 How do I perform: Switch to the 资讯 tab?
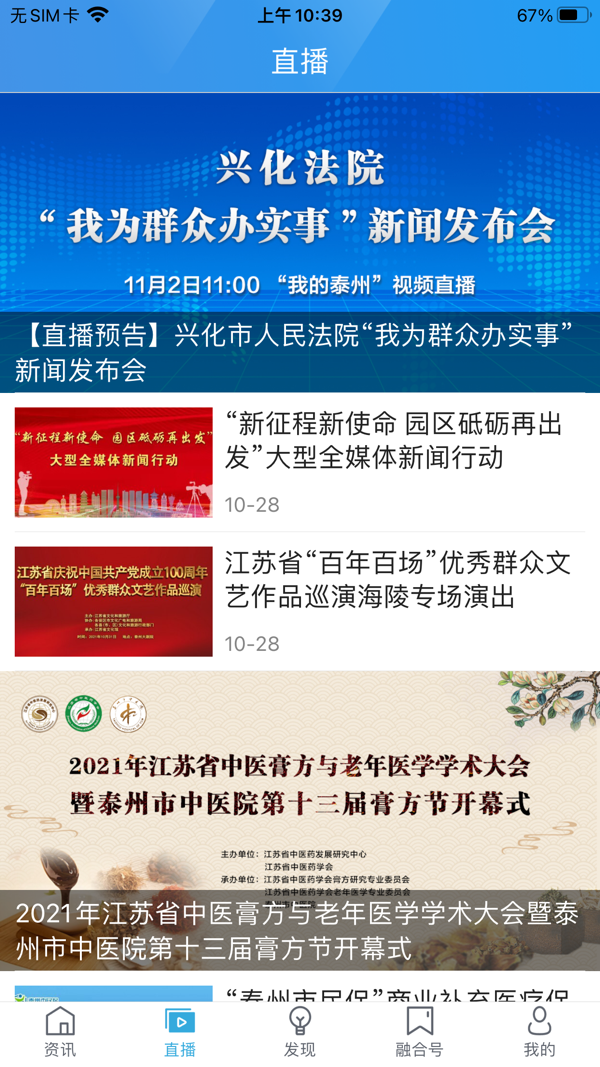click(60, 1032)
